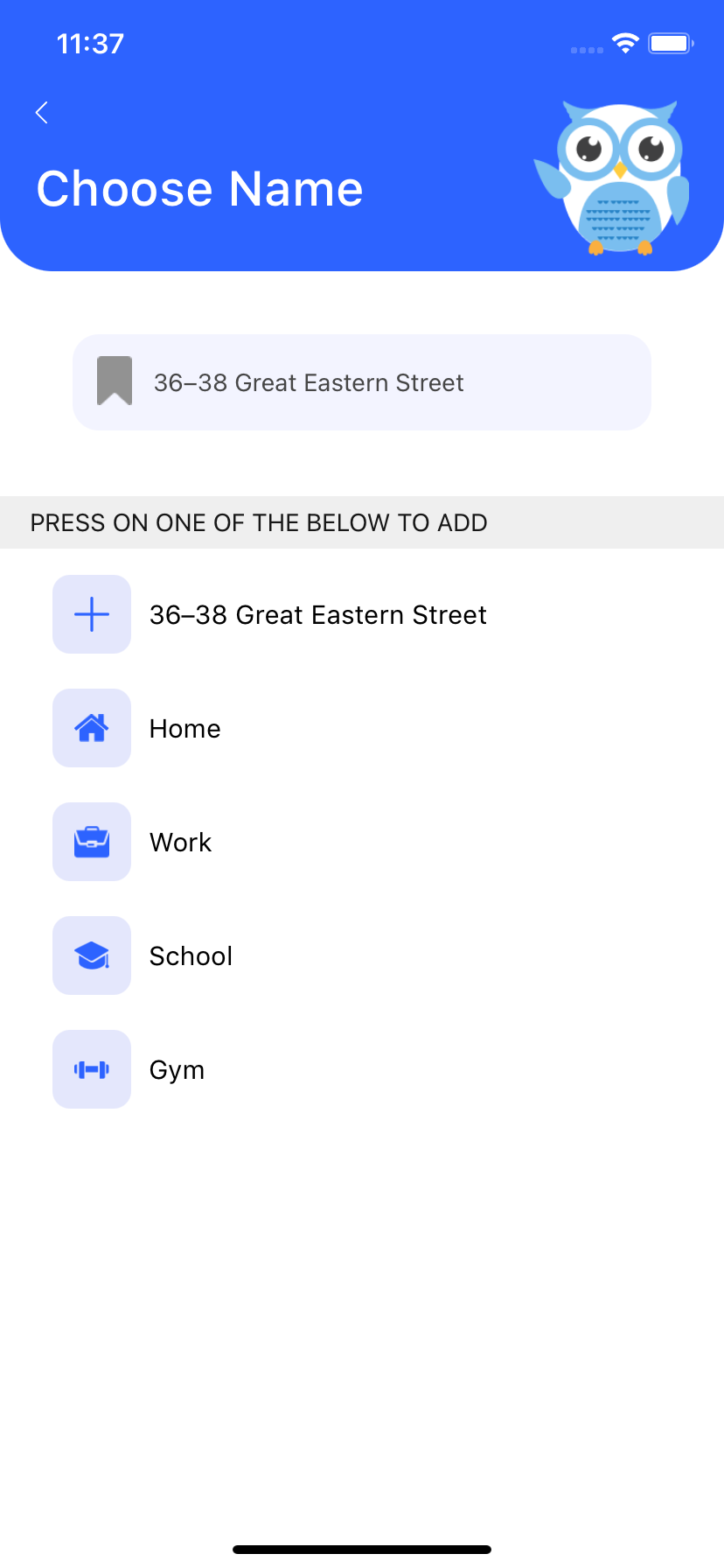The image size is (724, 1568).
Task: Go back using the top-left arrow
Action: click(x=41, y=113)
